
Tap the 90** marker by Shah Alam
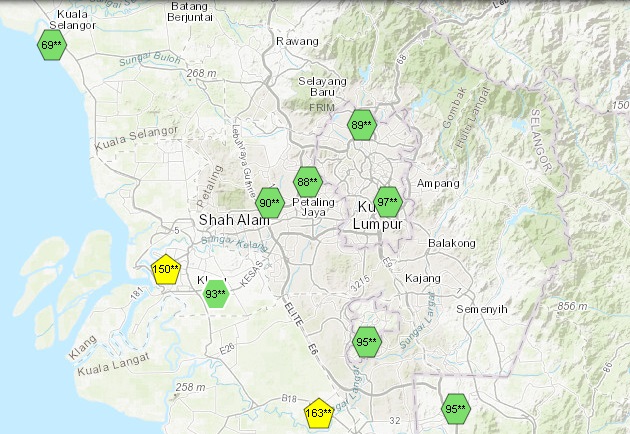tap(270, 203)
